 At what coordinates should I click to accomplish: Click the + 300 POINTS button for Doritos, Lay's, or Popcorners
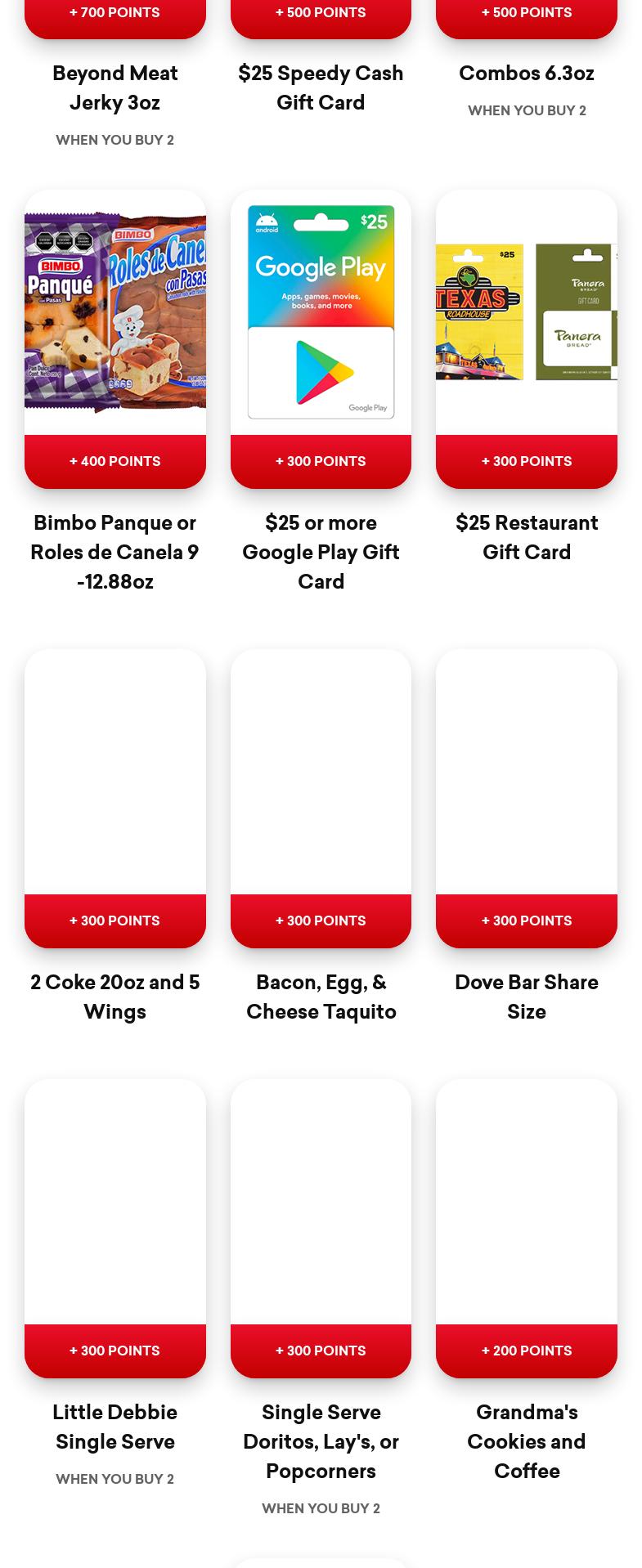point(321,1351)
